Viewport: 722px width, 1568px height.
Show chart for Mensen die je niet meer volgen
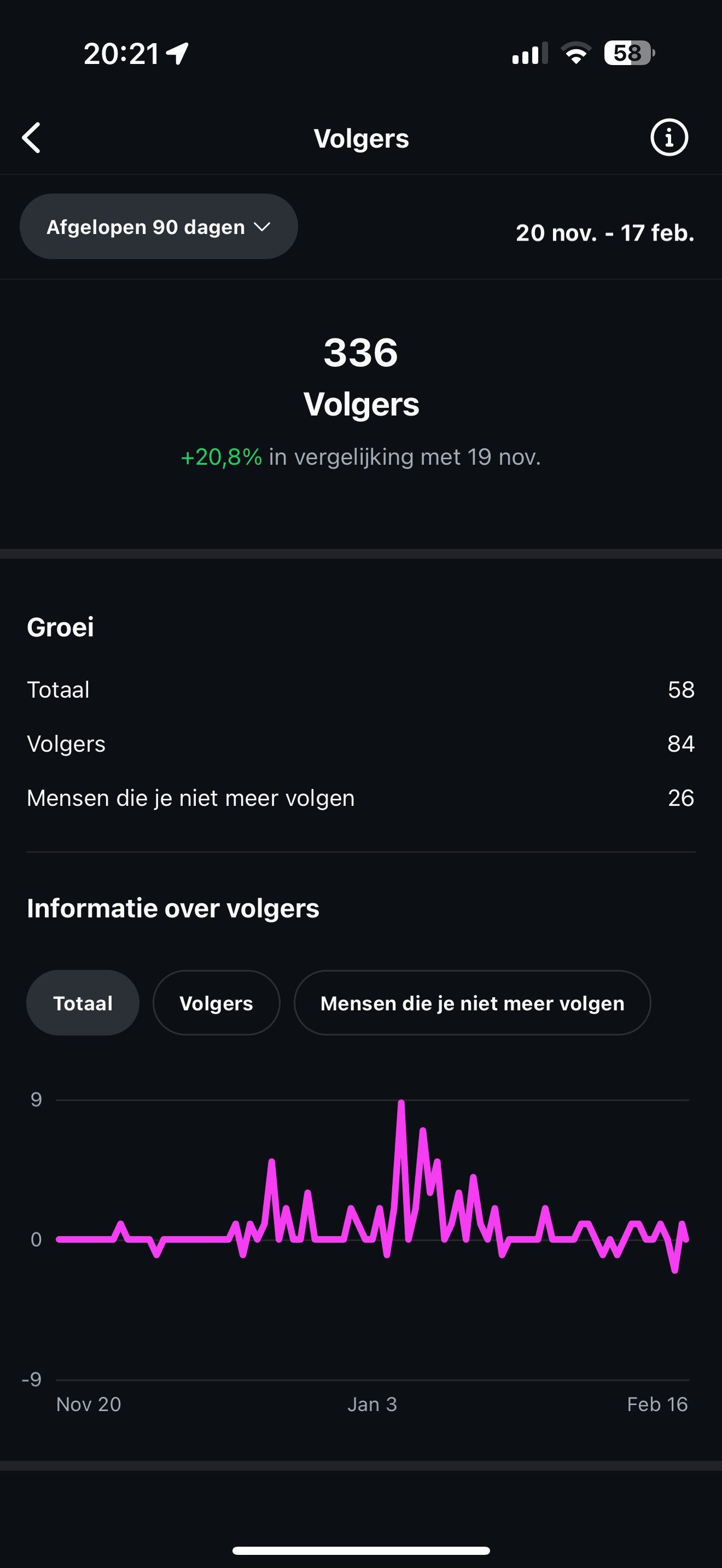(472, 1003)
